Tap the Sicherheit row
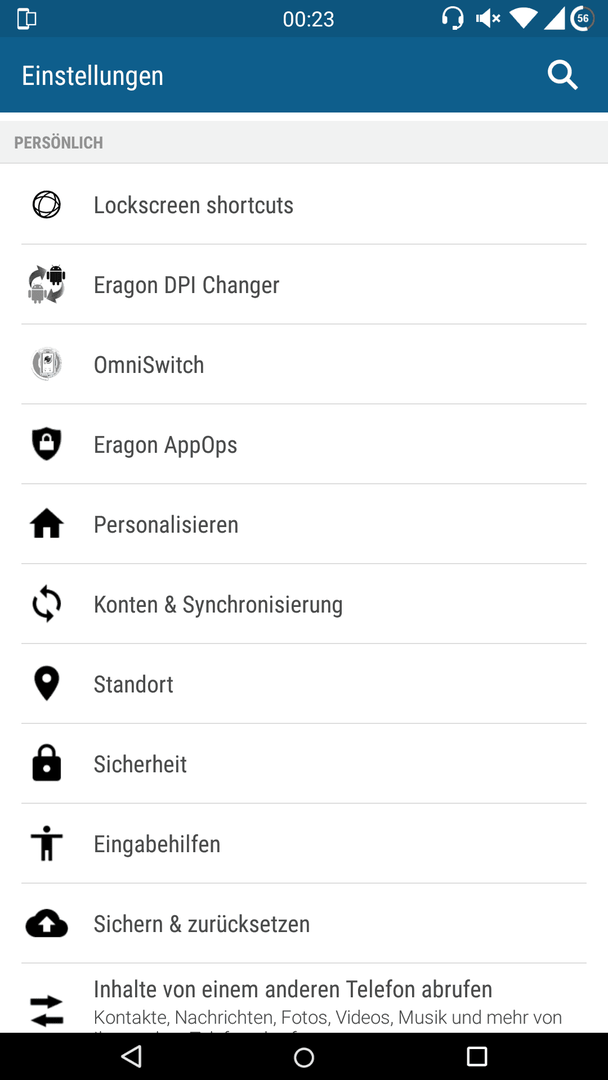 click(304, 764)
